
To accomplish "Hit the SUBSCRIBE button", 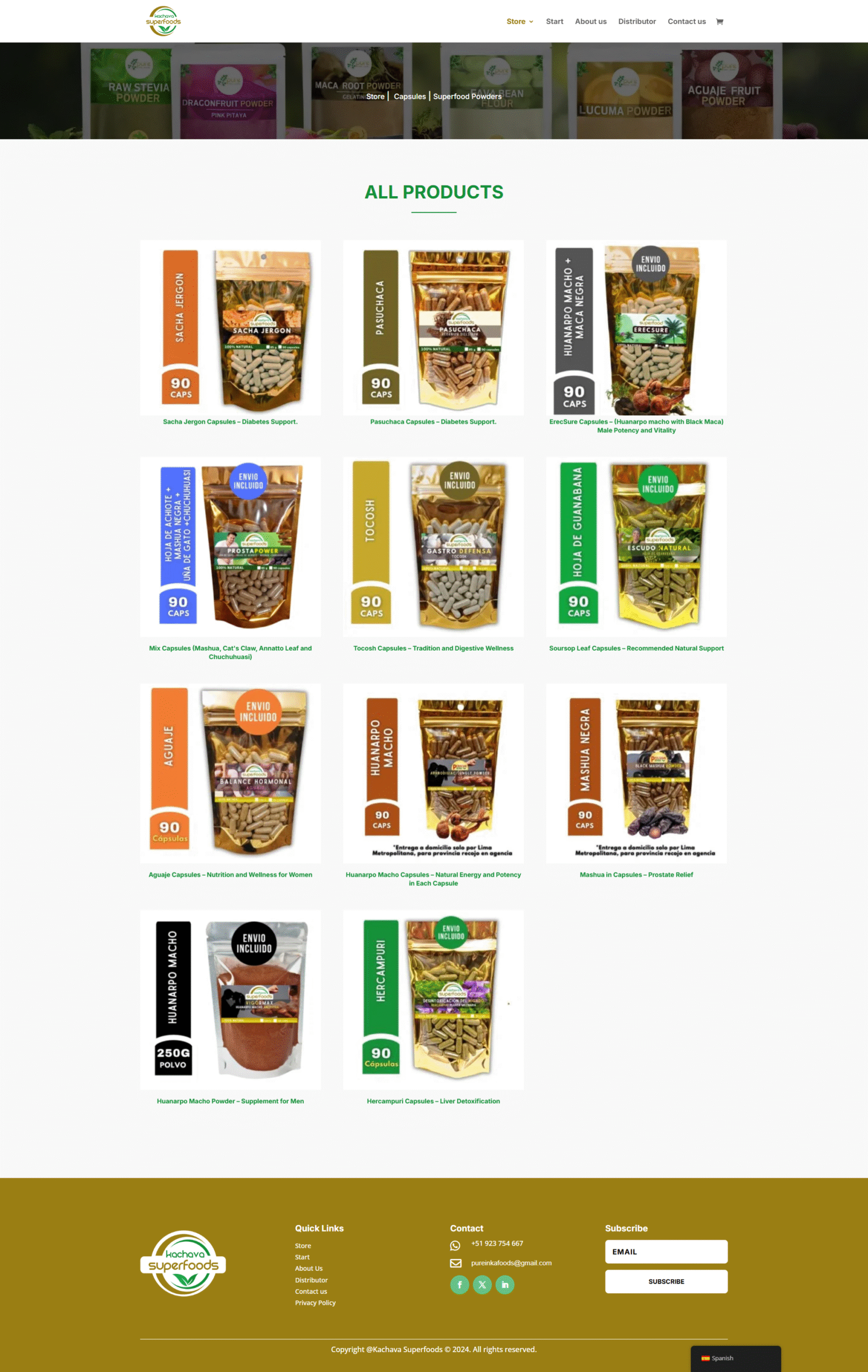I will (x=666, y=1281).
